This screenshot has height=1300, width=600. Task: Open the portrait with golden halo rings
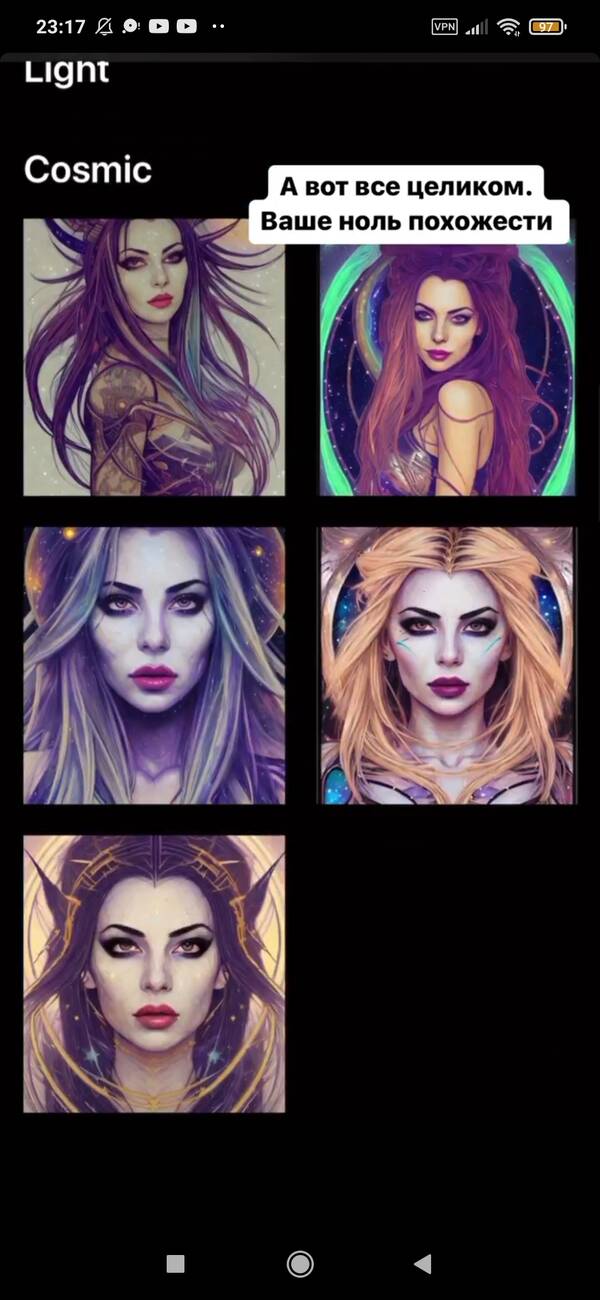(x=154, y=973)
